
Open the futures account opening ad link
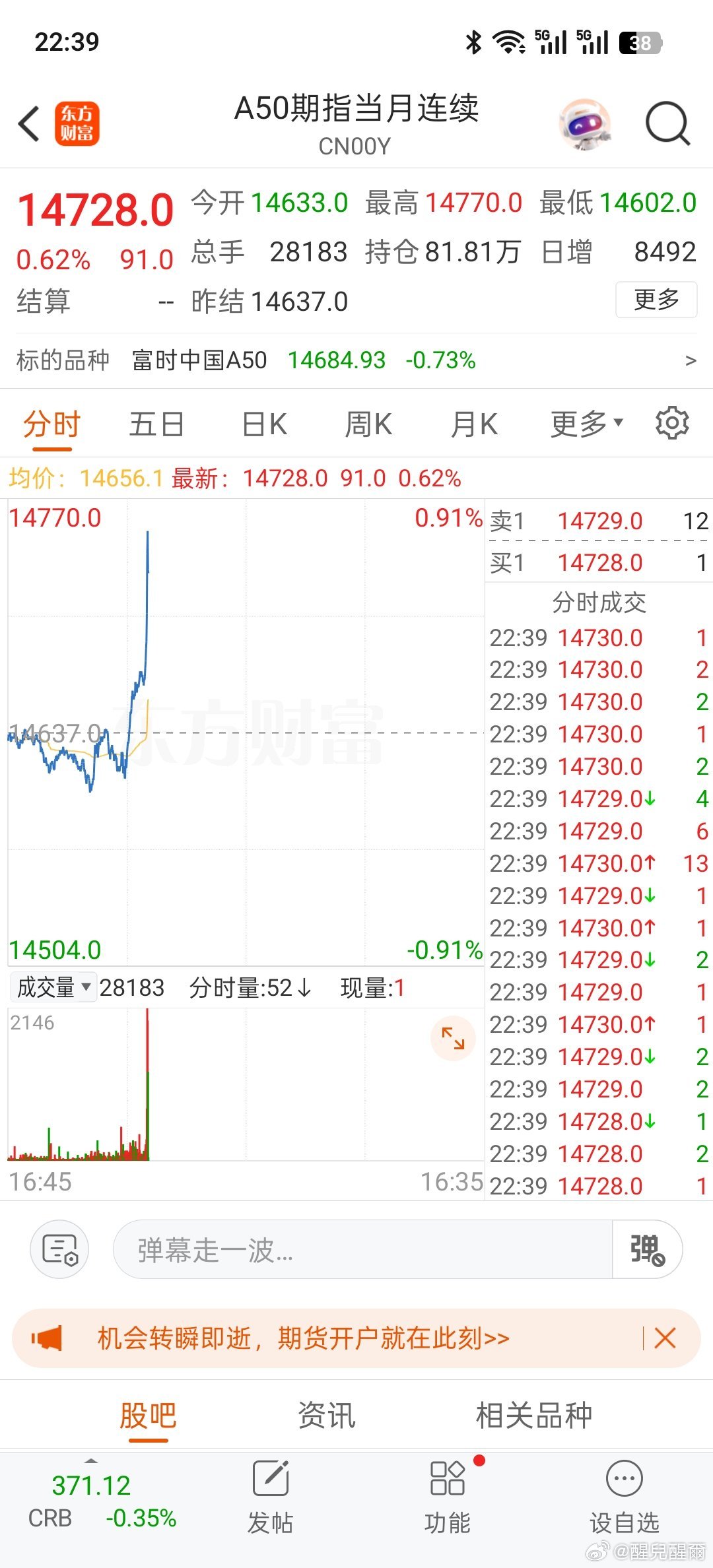(x=304, y=1338)
